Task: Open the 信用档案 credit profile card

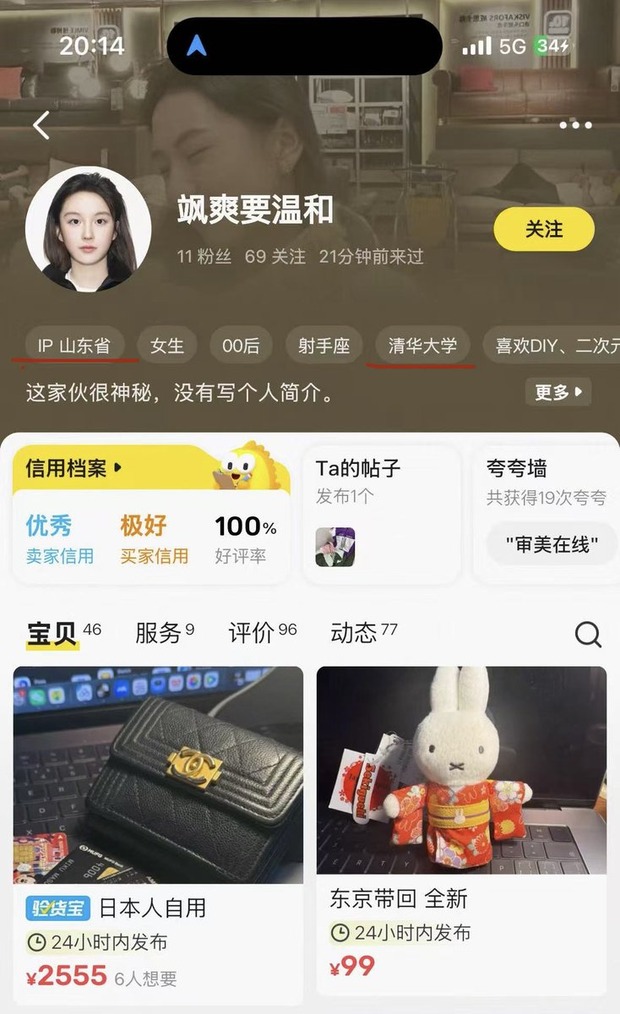Action: pyautogui.click(x=150, y=514)
